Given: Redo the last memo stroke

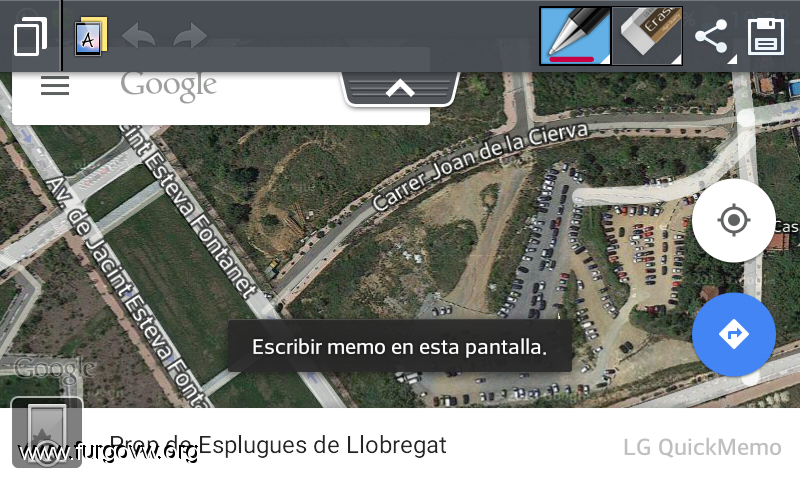Looking at the screenshot, I should tap(189, 38).
